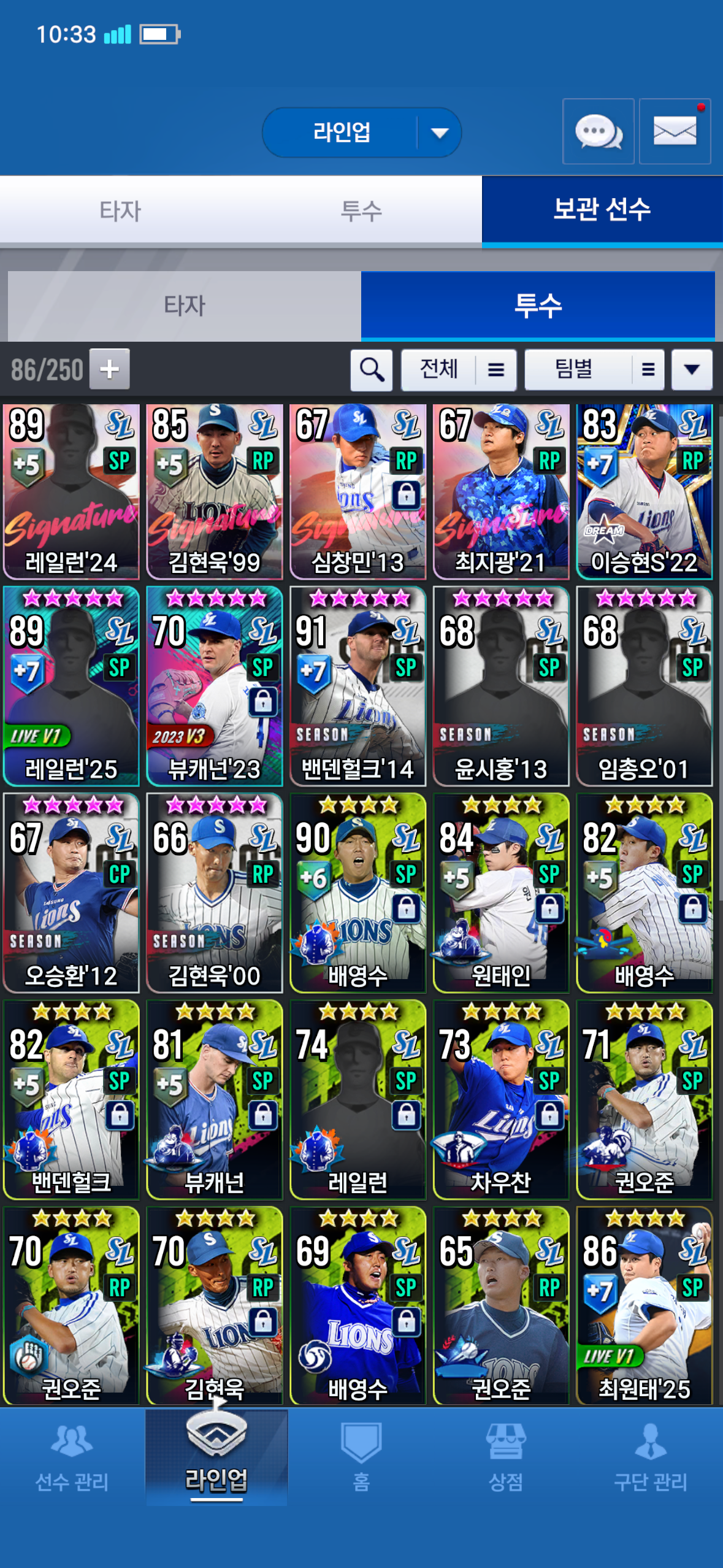Go to 선수 관리 in bottom navigation

tap(72, 1458)
